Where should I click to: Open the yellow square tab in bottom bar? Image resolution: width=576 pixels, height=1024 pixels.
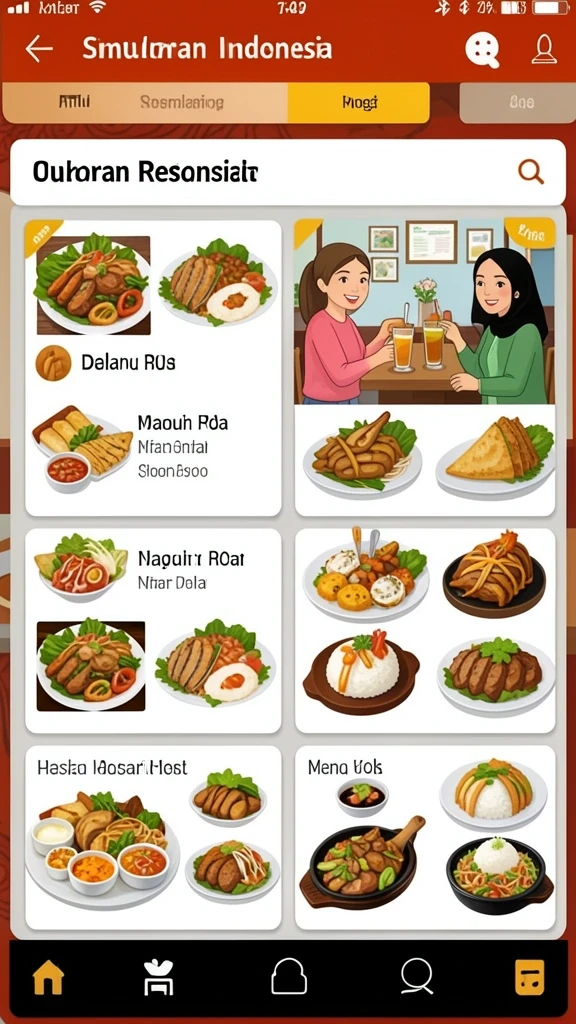tap(529, 978)
